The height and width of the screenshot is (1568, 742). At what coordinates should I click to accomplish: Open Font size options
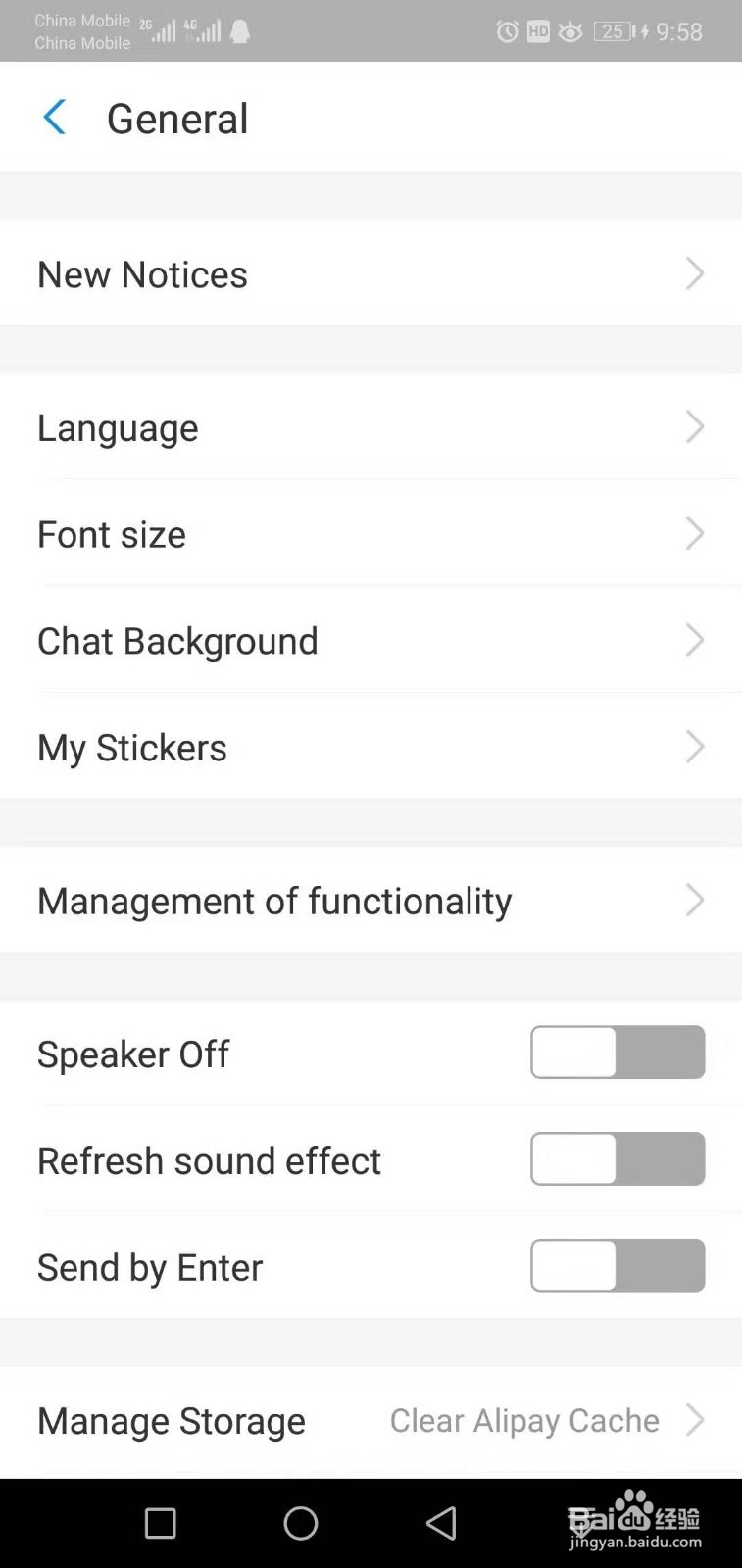pos(371,534)
